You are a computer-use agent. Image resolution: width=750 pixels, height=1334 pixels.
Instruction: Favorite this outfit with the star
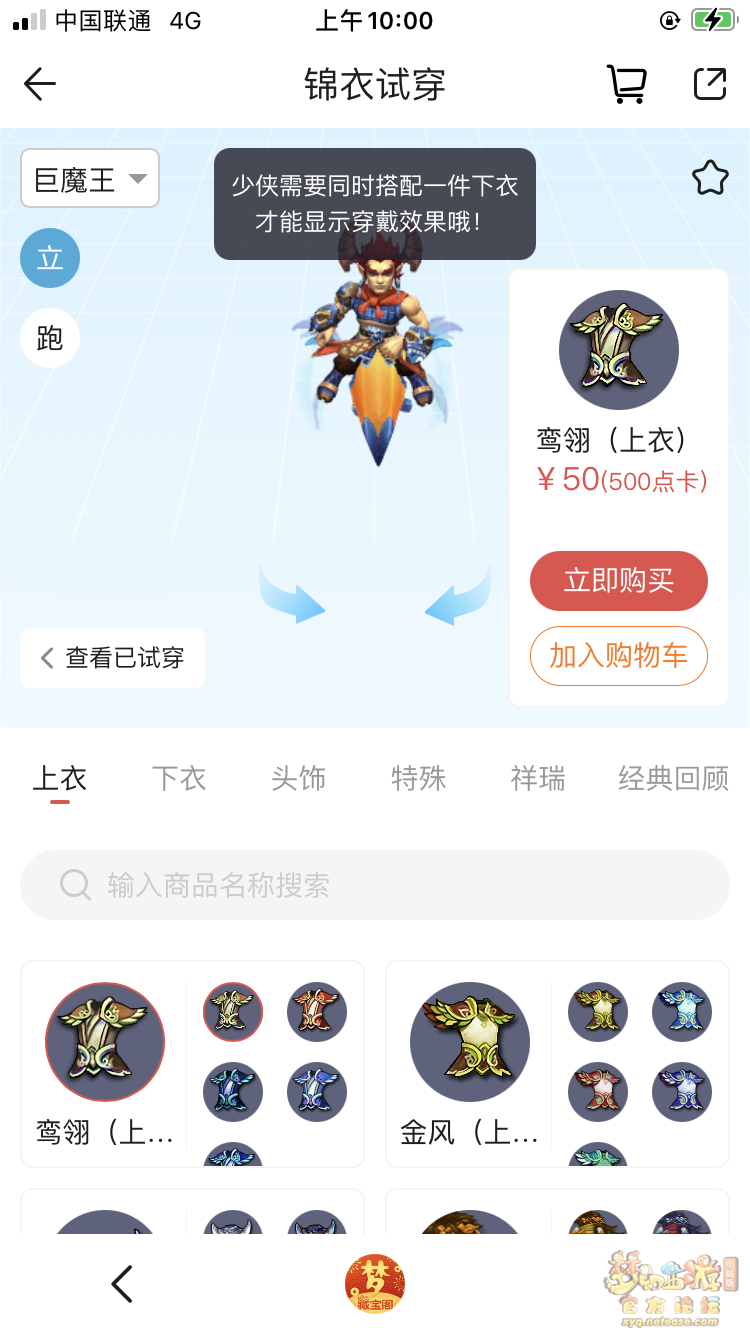click(710, 179)
